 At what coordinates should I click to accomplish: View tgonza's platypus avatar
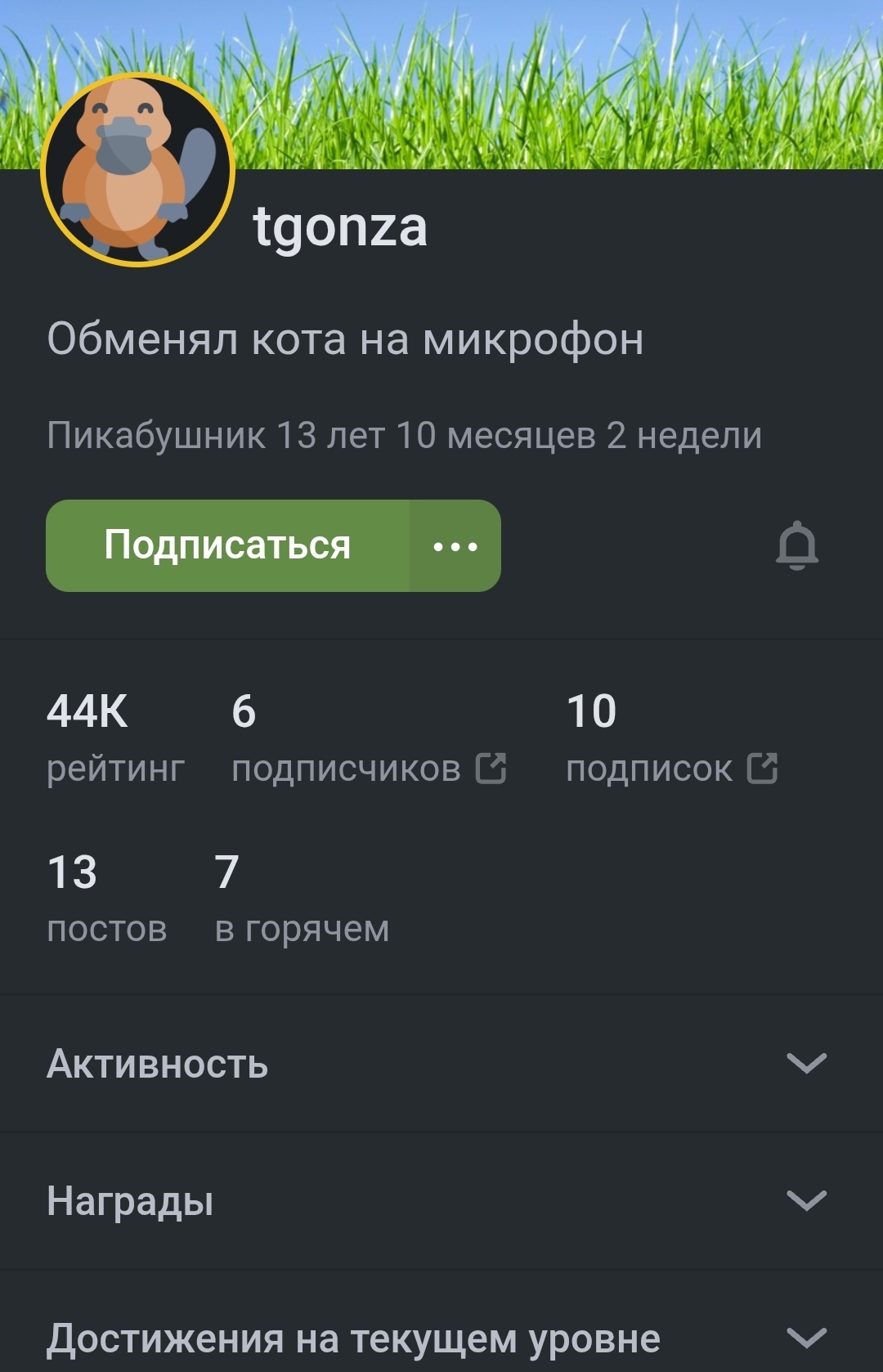point(138,170)
